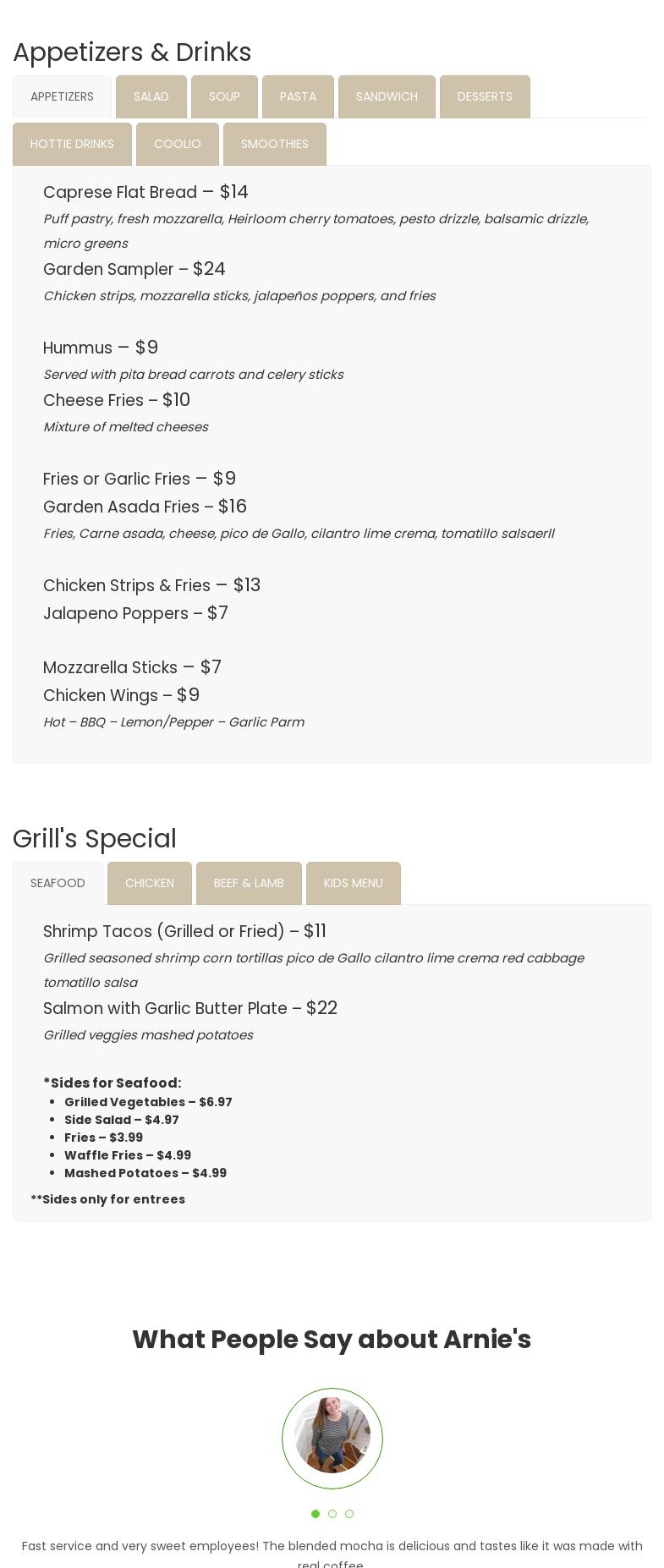664x1568 pixels.
Task: Select the Seafood tab
Action: [58, 884]
